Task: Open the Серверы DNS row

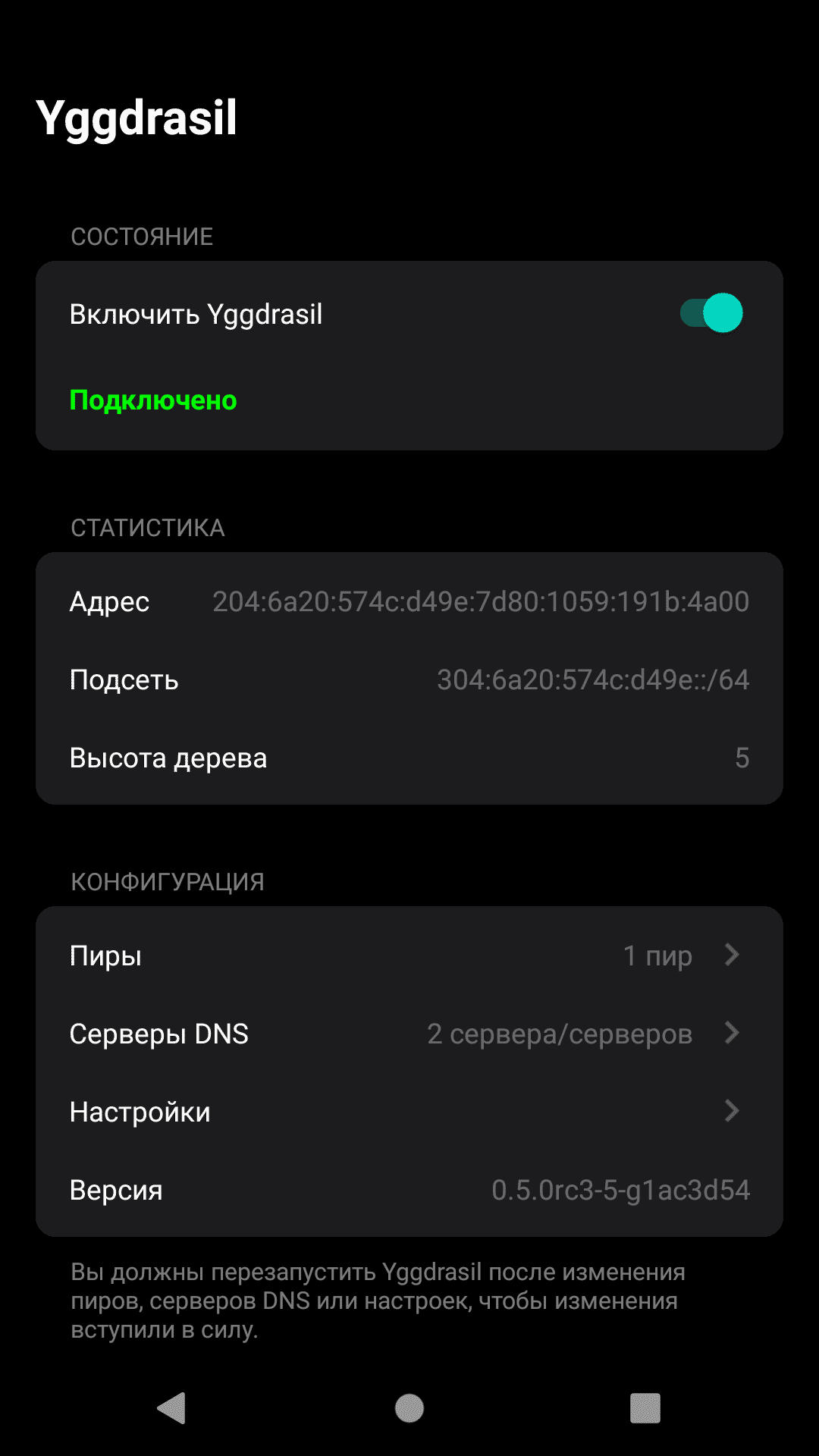Action: point(409,1034)
